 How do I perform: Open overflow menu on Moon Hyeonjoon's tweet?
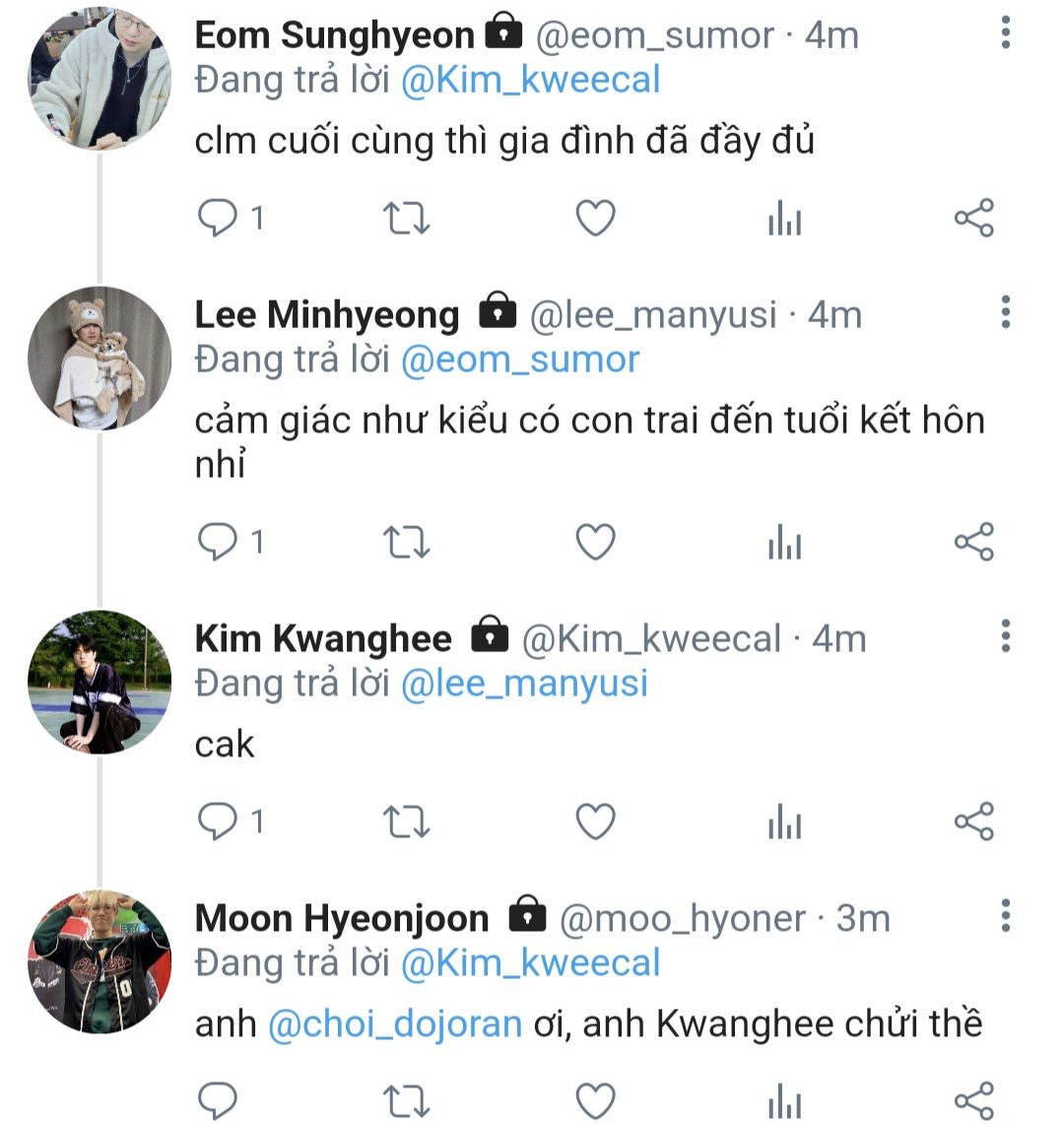(x=1005, y=915)
